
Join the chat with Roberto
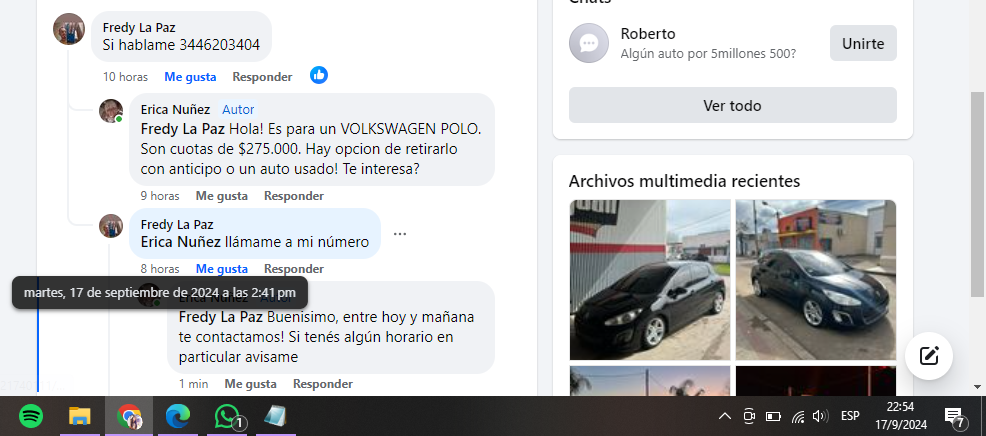862,43
